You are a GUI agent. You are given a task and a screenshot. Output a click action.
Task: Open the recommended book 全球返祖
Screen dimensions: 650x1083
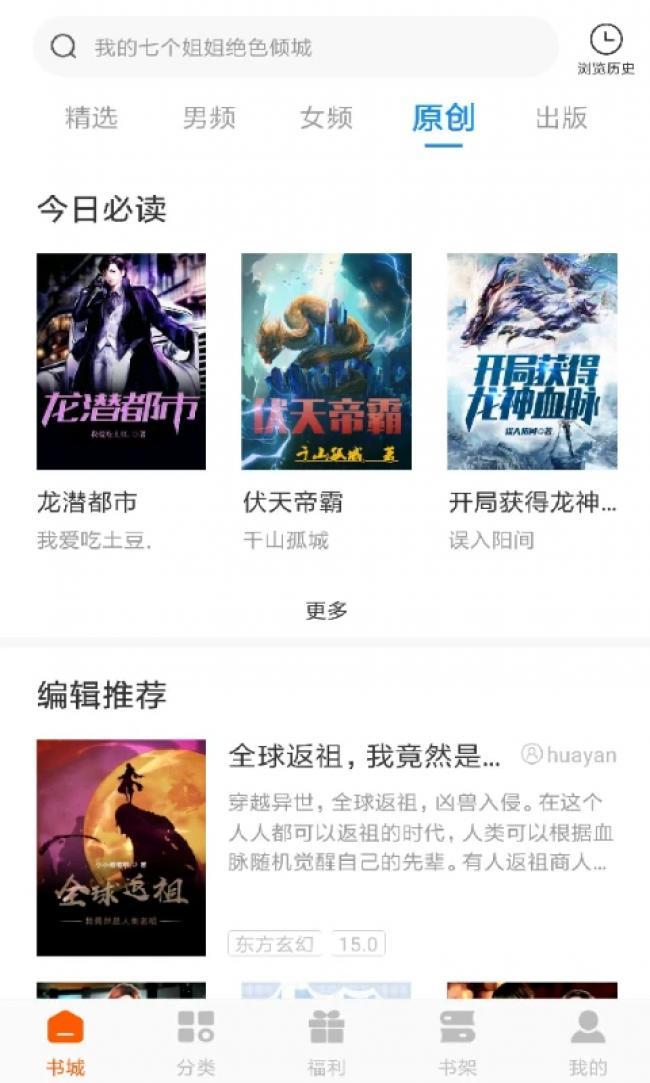click(121, 847)
